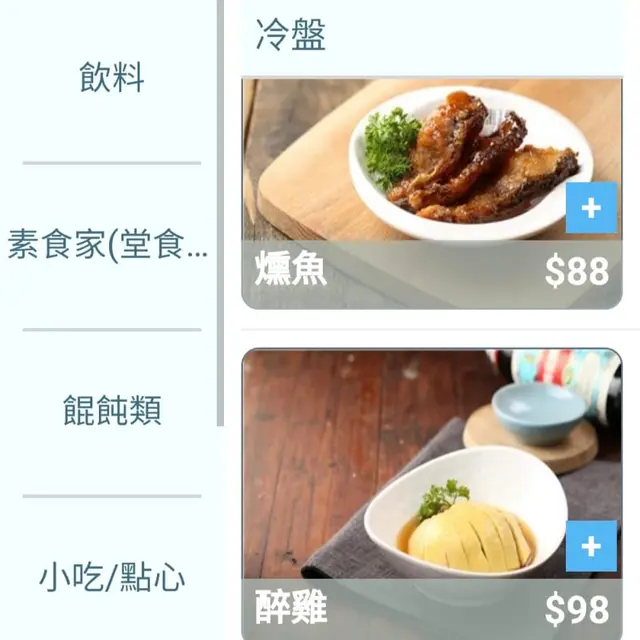Image resolution: width=640 pixels, height=640 pixels.
Task: Add 醉雞 to the order
Action: (x=591, y=546)
